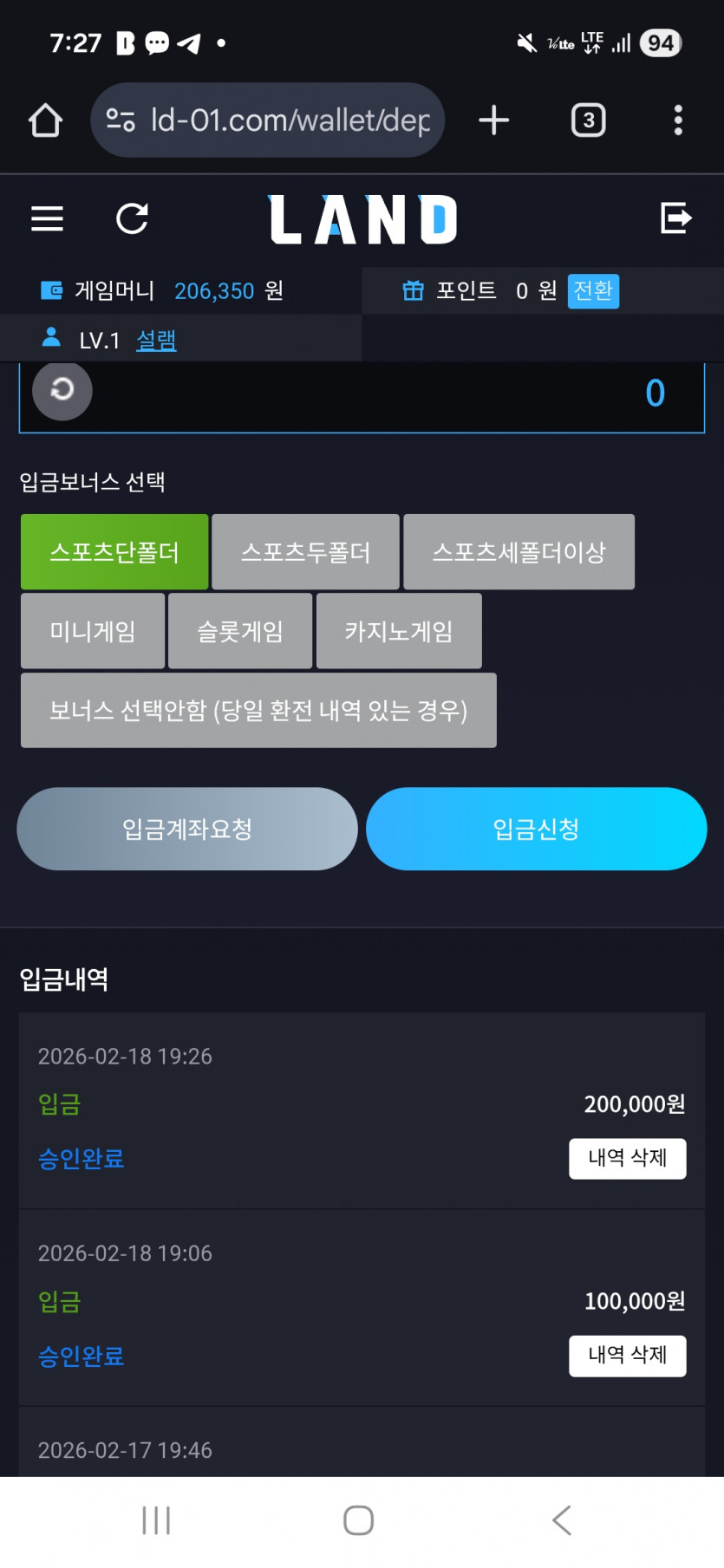
Task: Pick the 스포츠세폴더이상 bonus
Action: [x=519, y=552]
